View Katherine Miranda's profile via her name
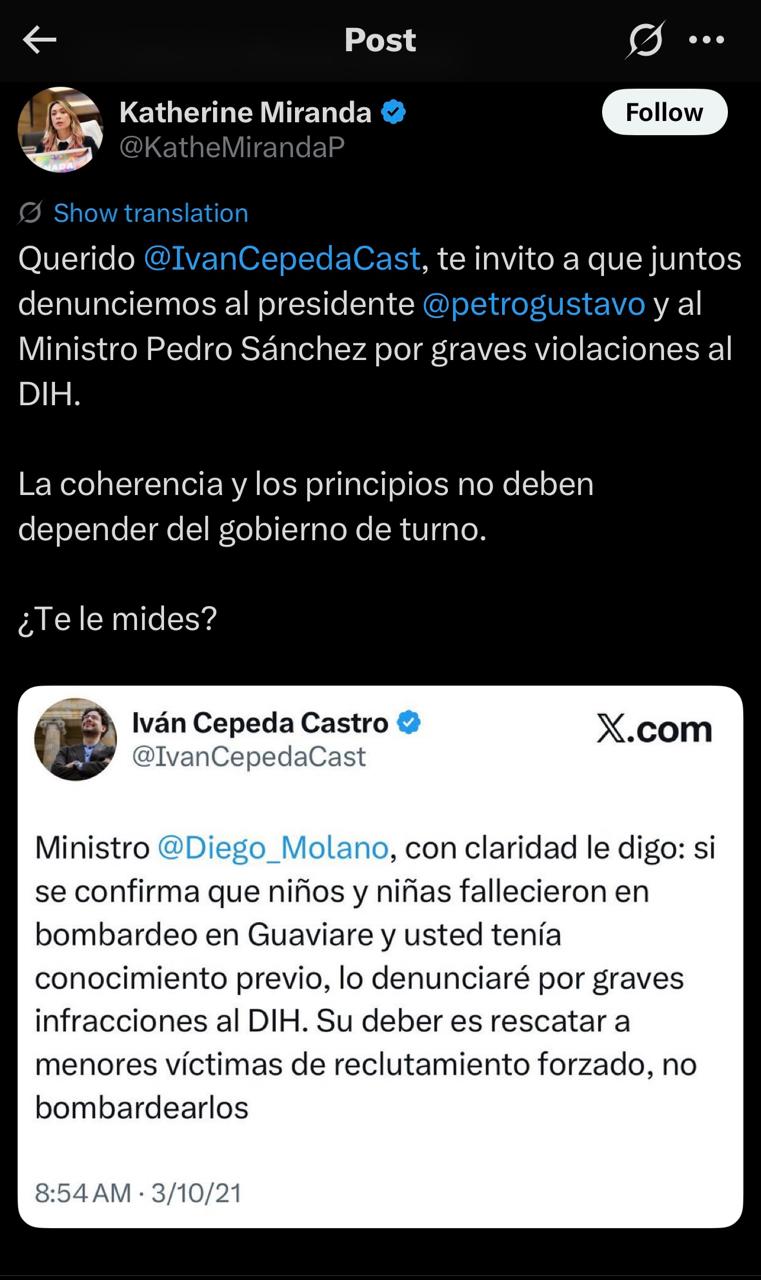761x1280 pixels. (x=245, y=113)
